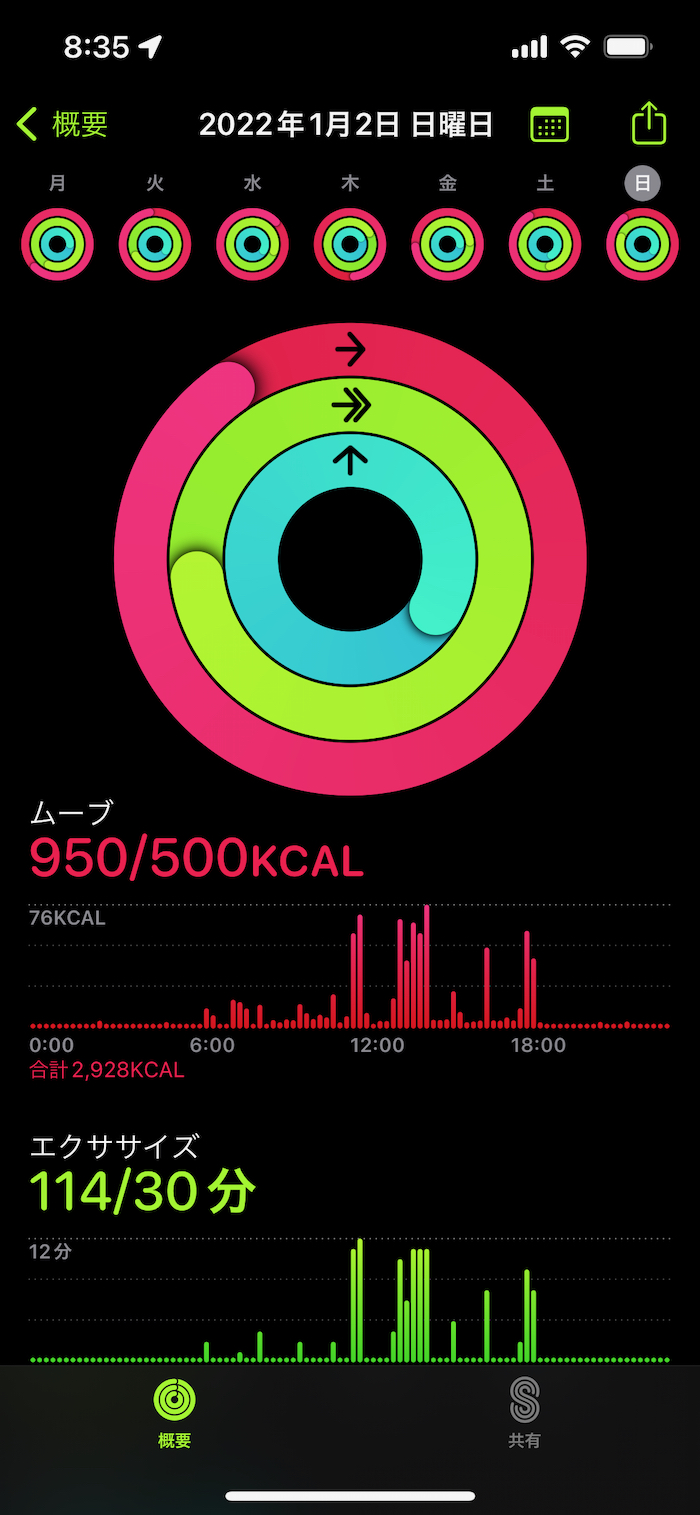Open the calendar view icon
Viewport: 700px width, 1515px height.
(549, 125)
